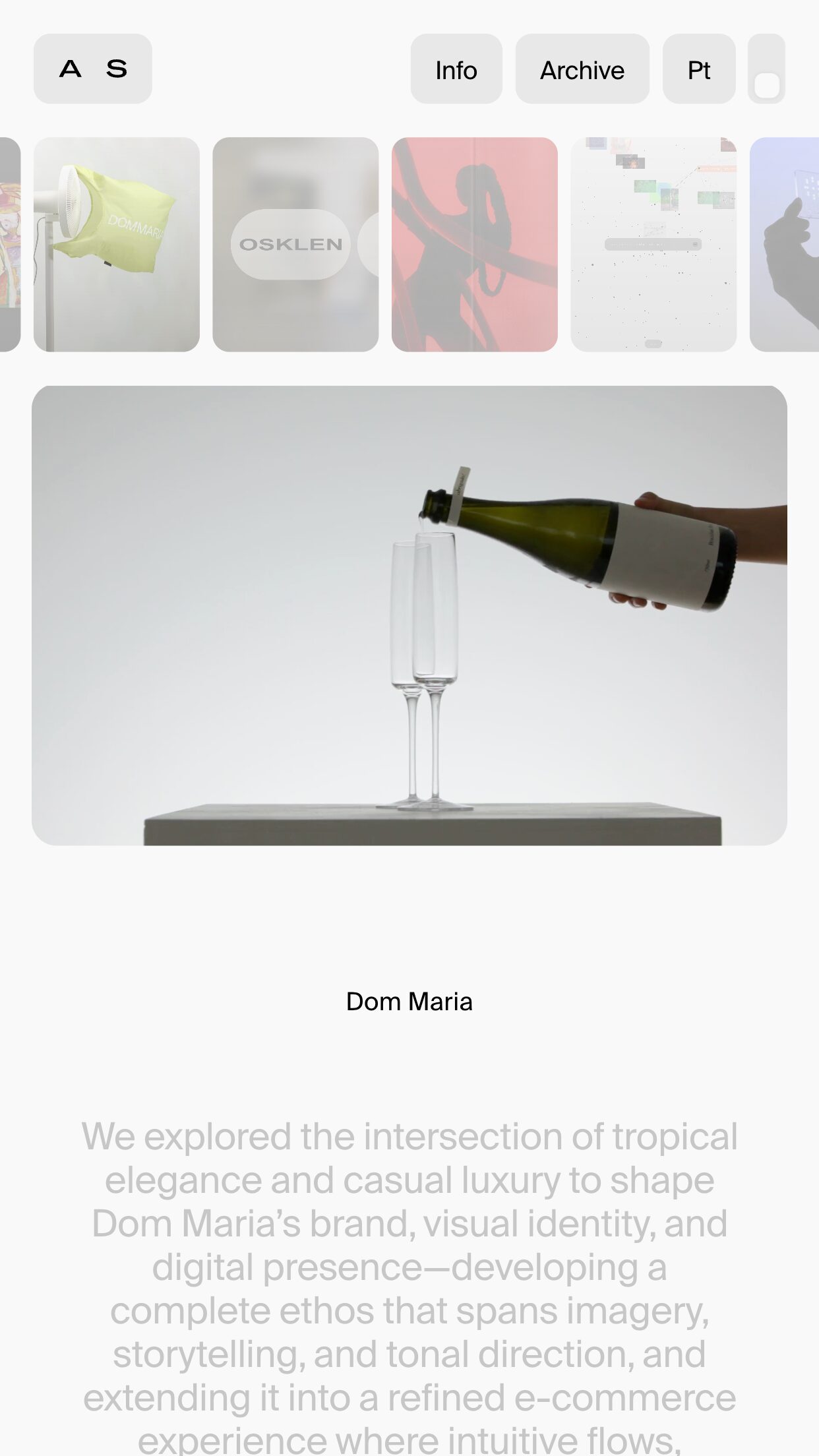The width and height of the screenshot is (819, 1456).
Task: Open the Info page
Action: pos(456,69)
